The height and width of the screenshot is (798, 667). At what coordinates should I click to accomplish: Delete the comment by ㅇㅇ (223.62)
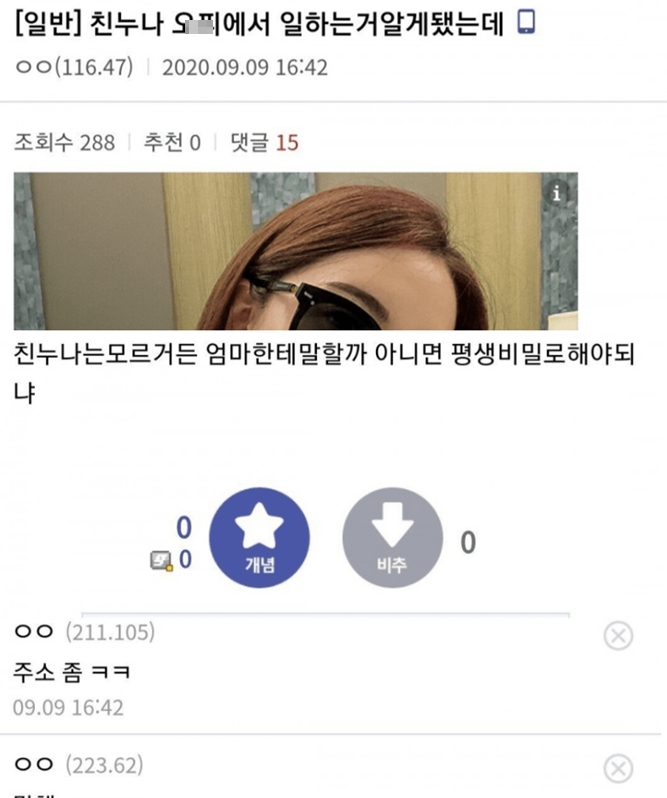[x=619, y=768]
